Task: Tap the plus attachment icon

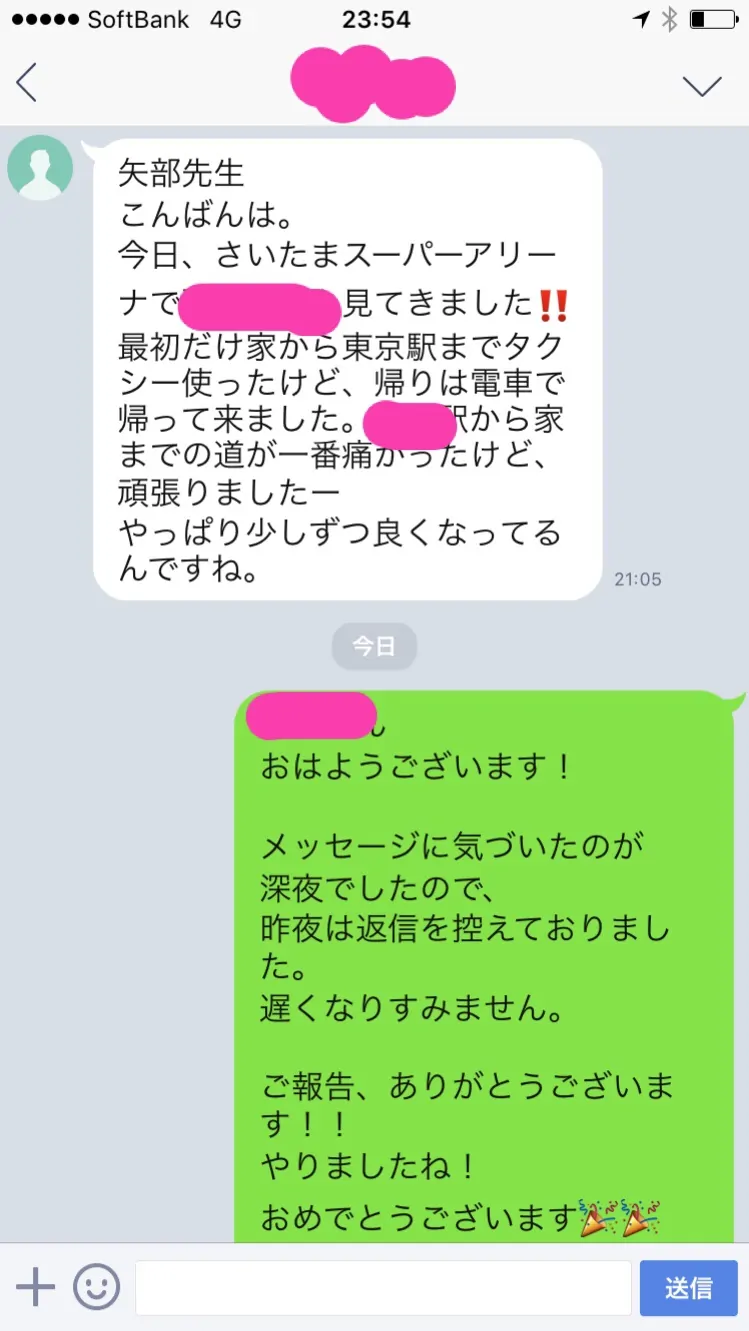Action: pyautogui.click(x=35, y=1287)
